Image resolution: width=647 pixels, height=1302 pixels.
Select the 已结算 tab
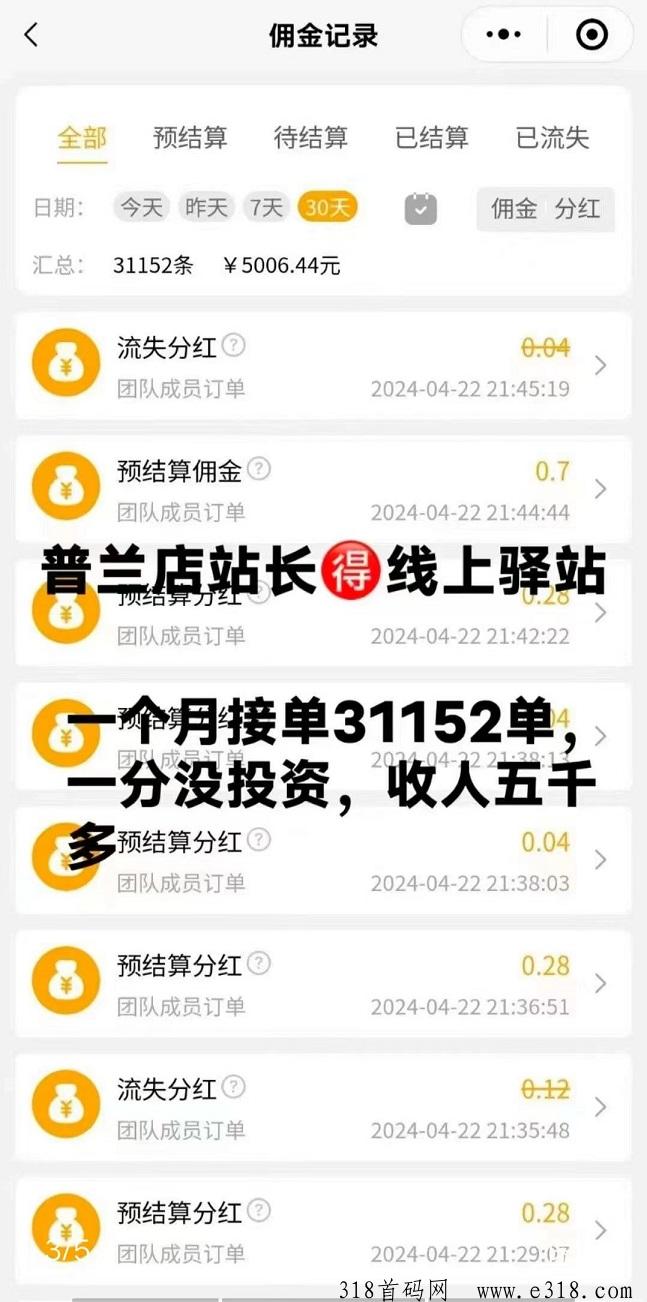[432, 138]
